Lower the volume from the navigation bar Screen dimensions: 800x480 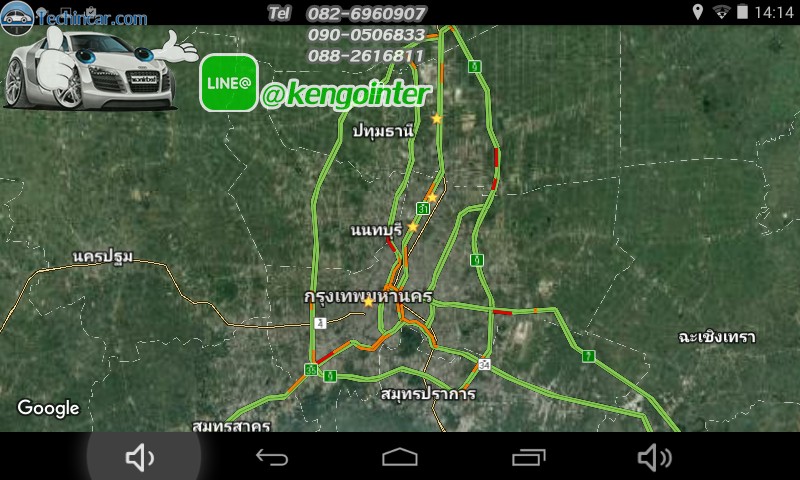[140, 457]
